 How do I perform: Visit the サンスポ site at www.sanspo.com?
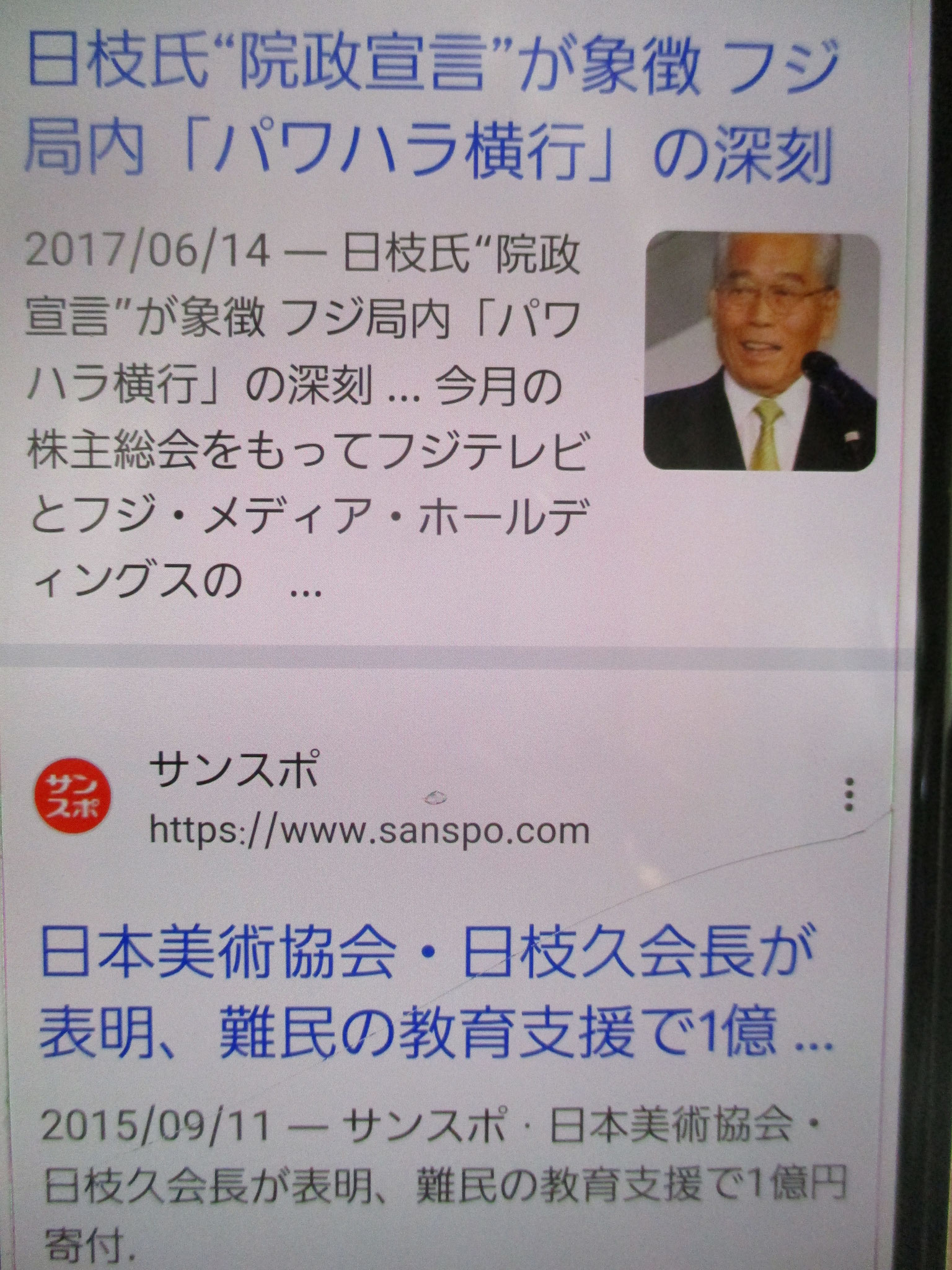369,832
